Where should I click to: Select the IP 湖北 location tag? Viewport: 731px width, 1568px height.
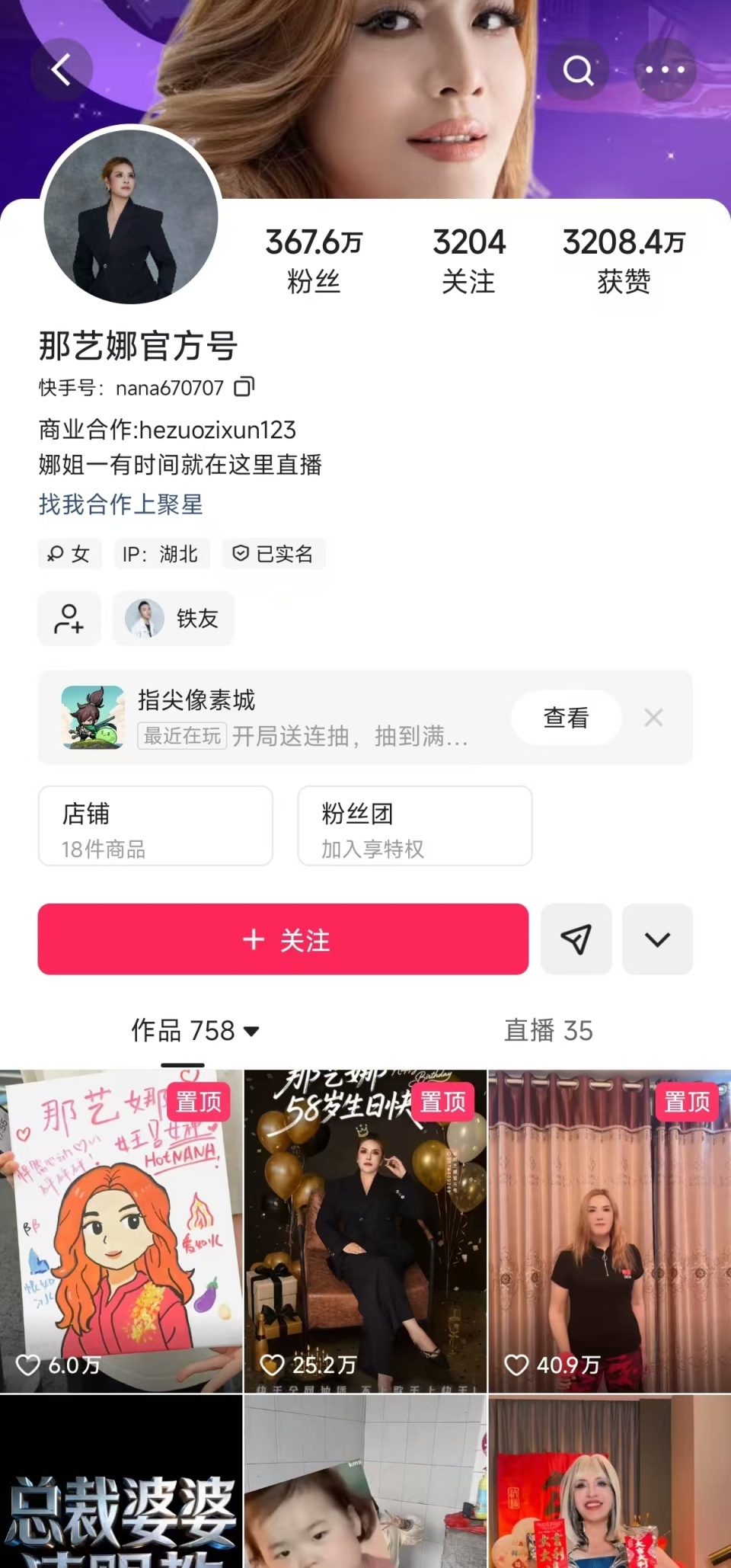pos(161,554)
